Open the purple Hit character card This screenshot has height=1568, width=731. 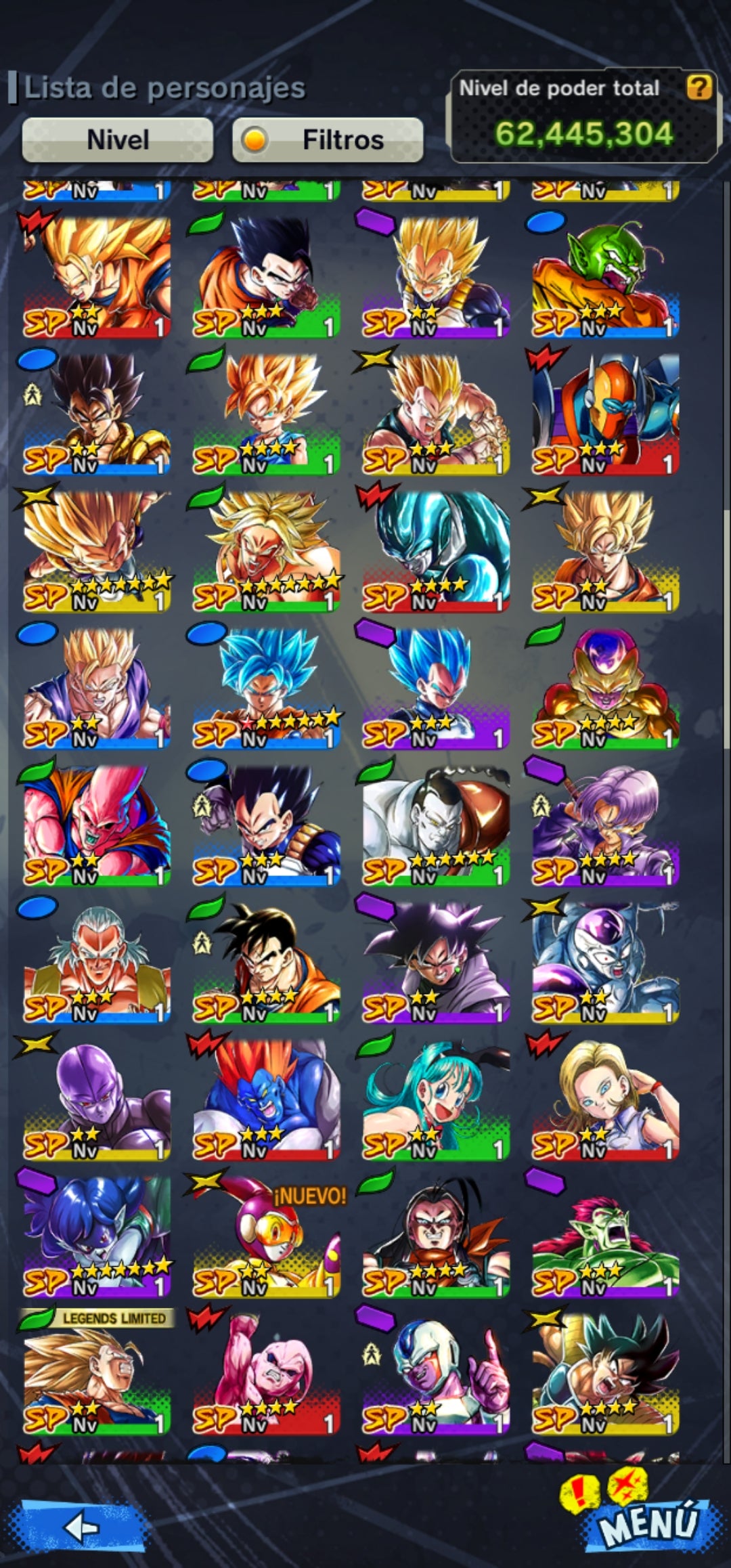tap(97, 1097)
